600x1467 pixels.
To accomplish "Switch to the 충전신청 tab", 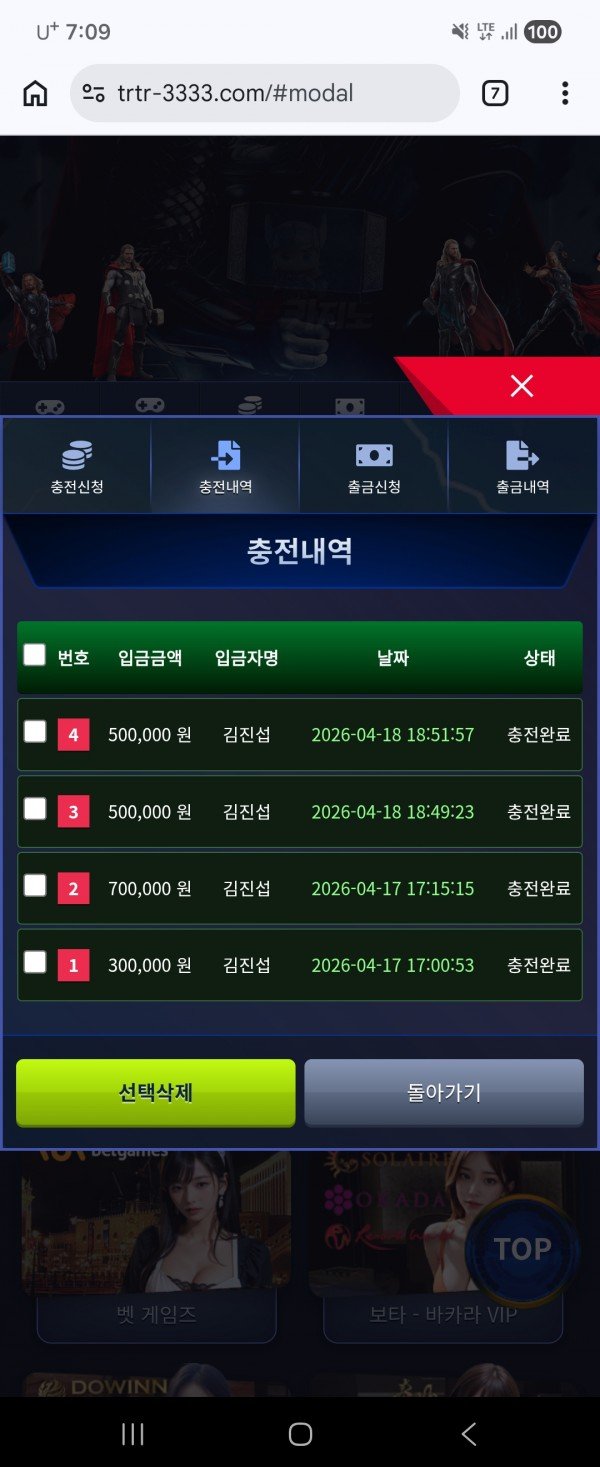I will coord(77,467).
